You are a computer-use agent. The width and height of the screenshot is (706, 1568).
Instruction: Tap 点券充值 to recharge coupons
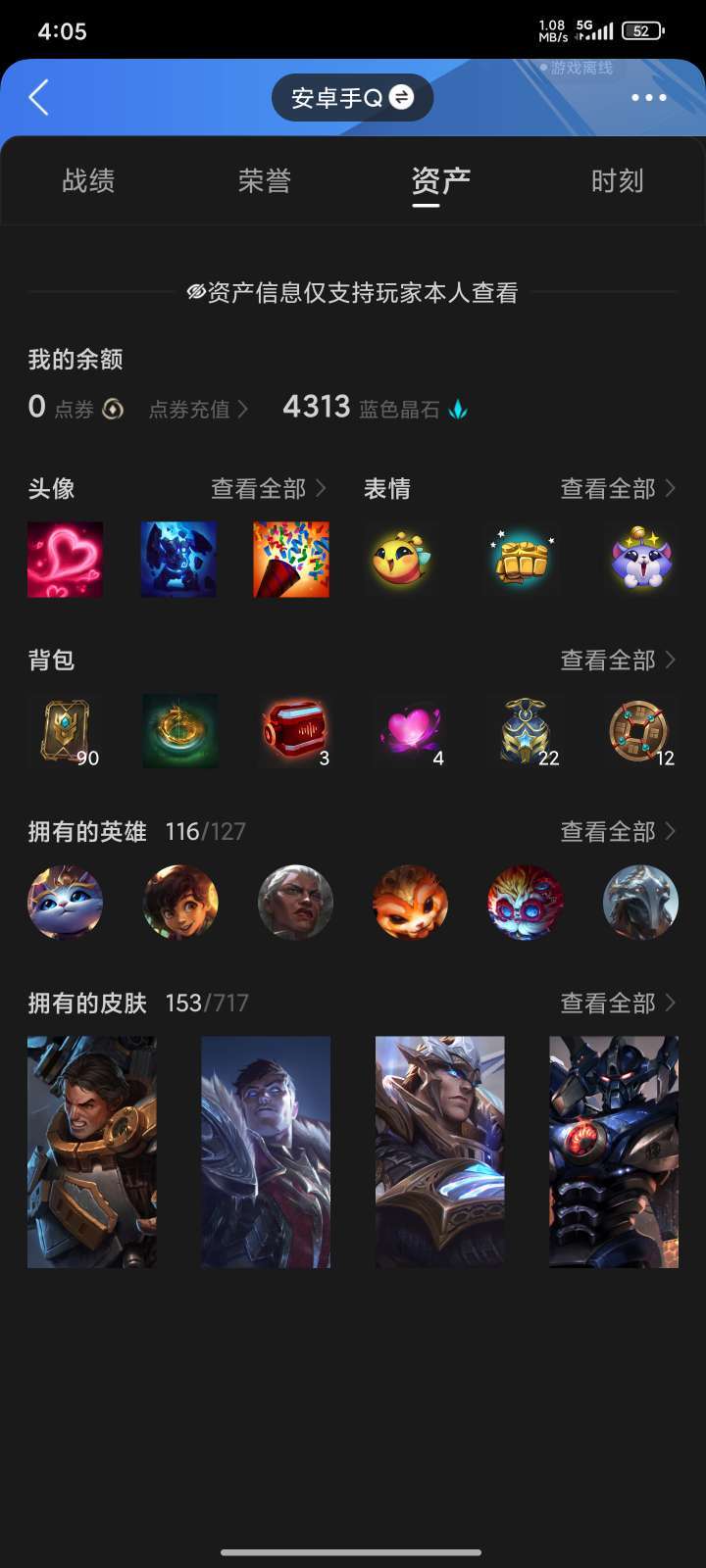[x=199, y=409]
